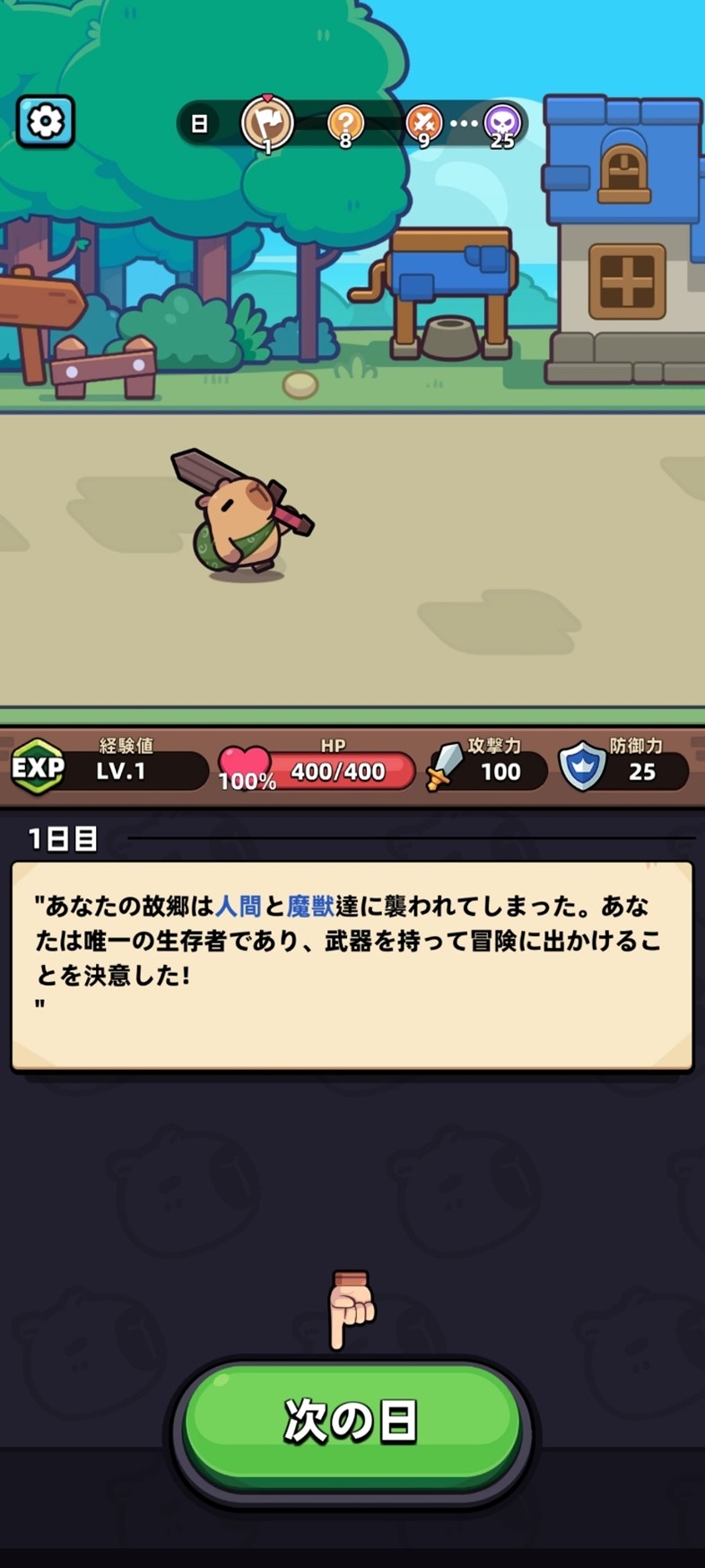Tap the blue 人間 keyword link
Screen dimensions: 705x1568
point(239,906)
